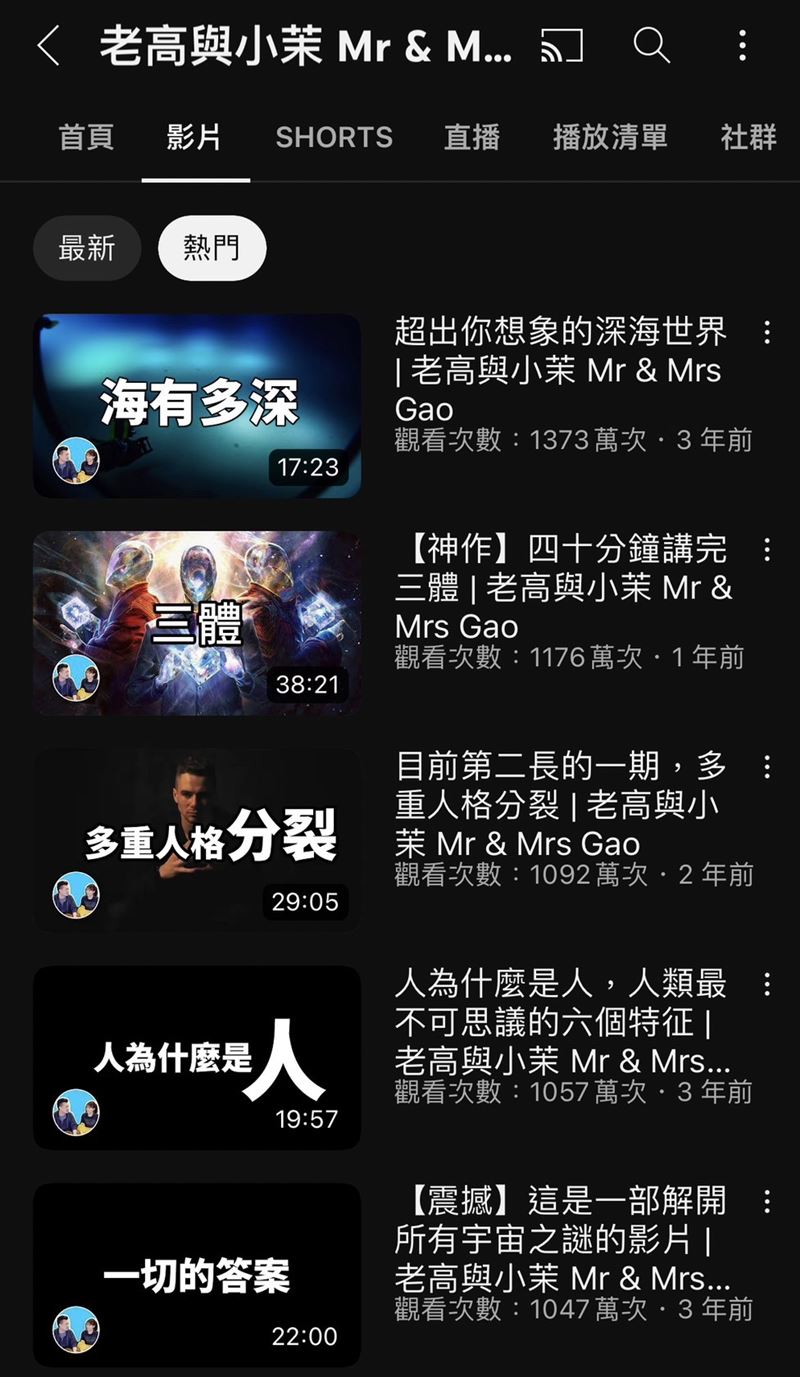Play the 海有多深 deep sea video
The height and width of the screenshot is (1377, 800).
click(x=197, y=405)
